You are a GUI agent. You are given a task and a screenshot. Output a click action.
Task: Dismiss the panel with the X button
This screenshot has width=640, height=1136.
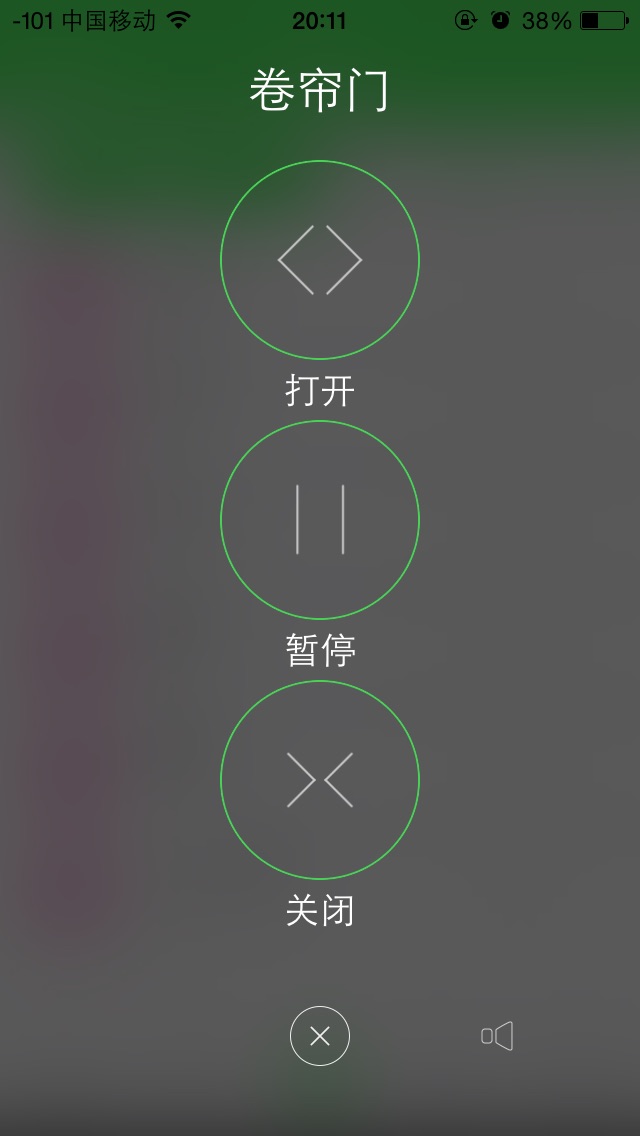(320, 1036)
